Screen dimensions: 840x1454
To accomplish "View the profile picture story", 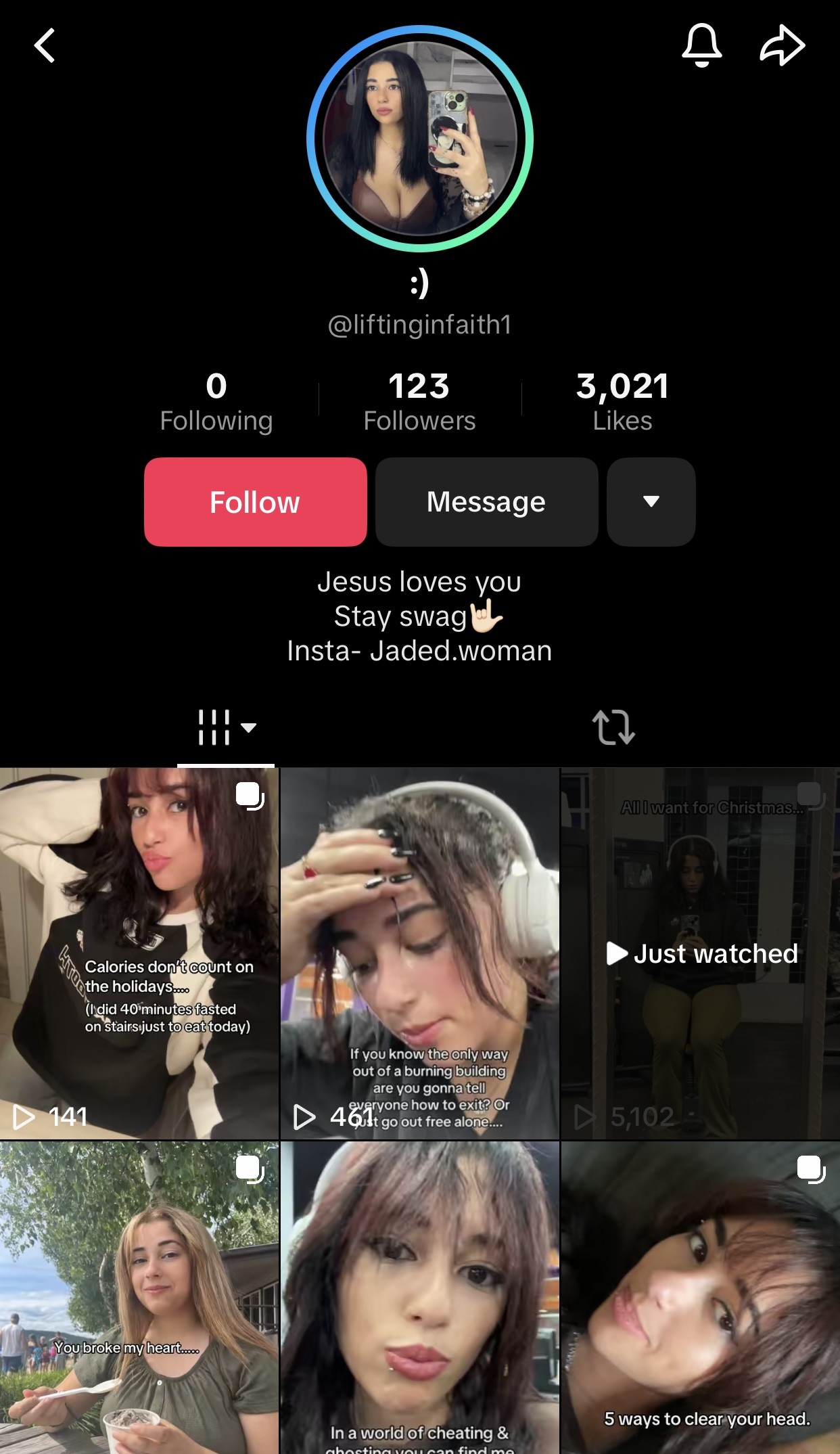I will [419, 139].
